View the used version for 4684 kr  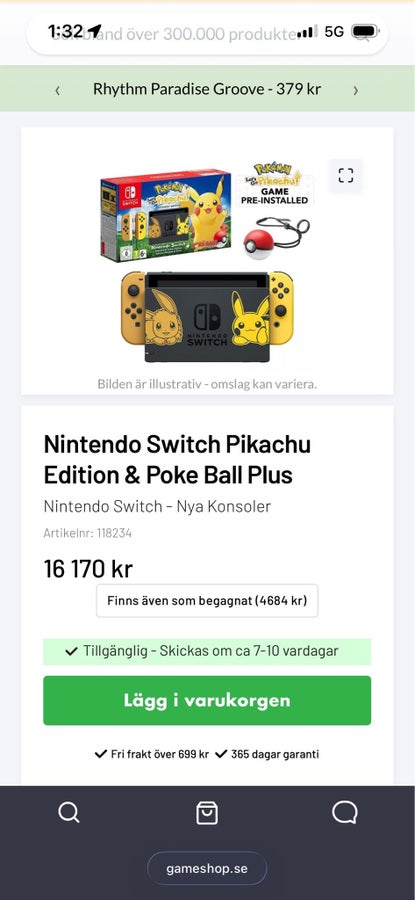coord(207,601)
